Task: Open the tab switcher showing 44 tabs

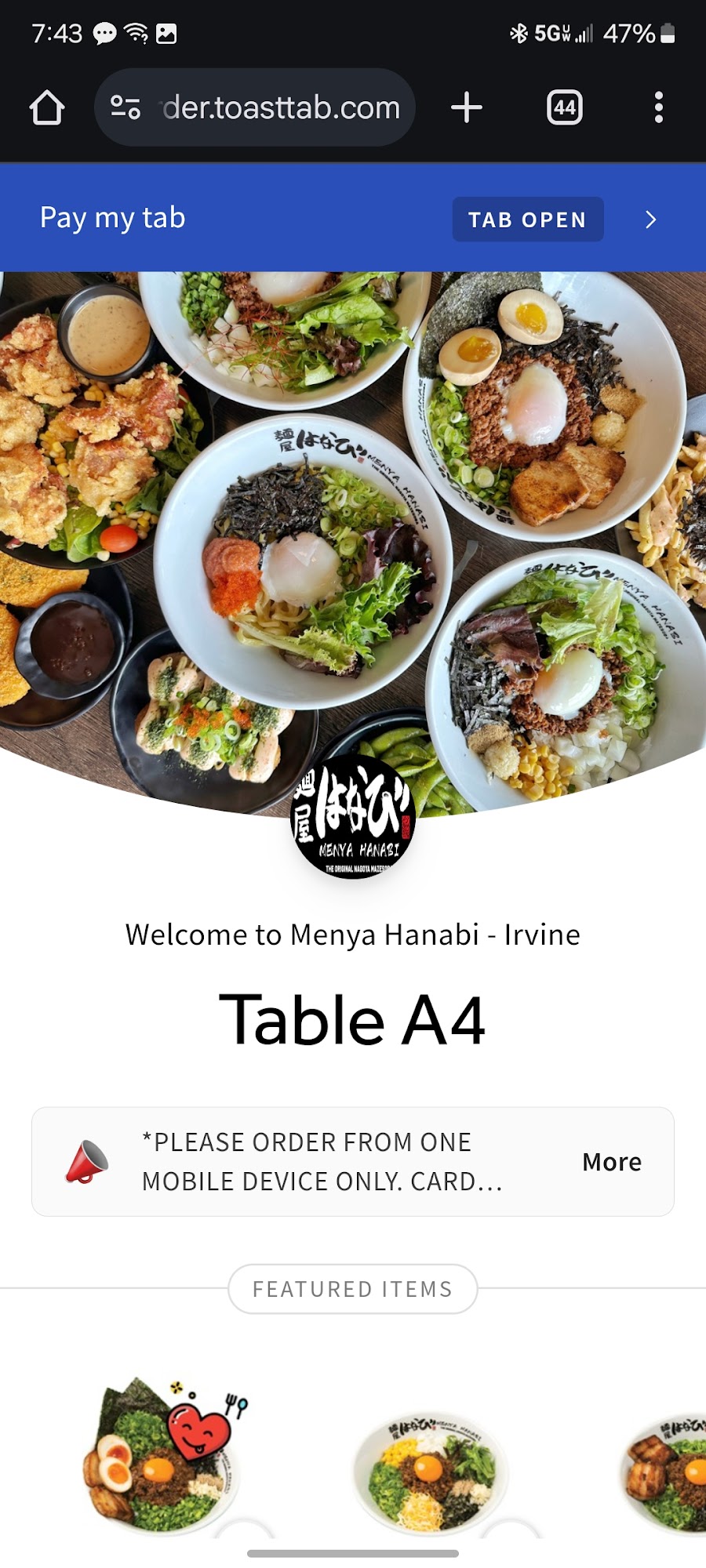Action: (x=563, y=107)
